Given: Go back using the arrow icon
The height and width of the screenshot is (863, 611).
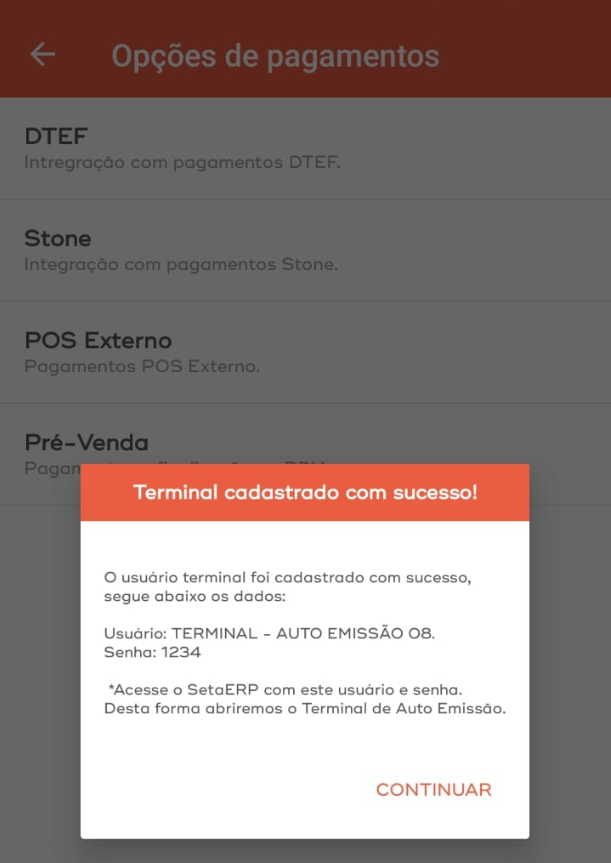Looking at the screenshot, I should pos(42,55).
